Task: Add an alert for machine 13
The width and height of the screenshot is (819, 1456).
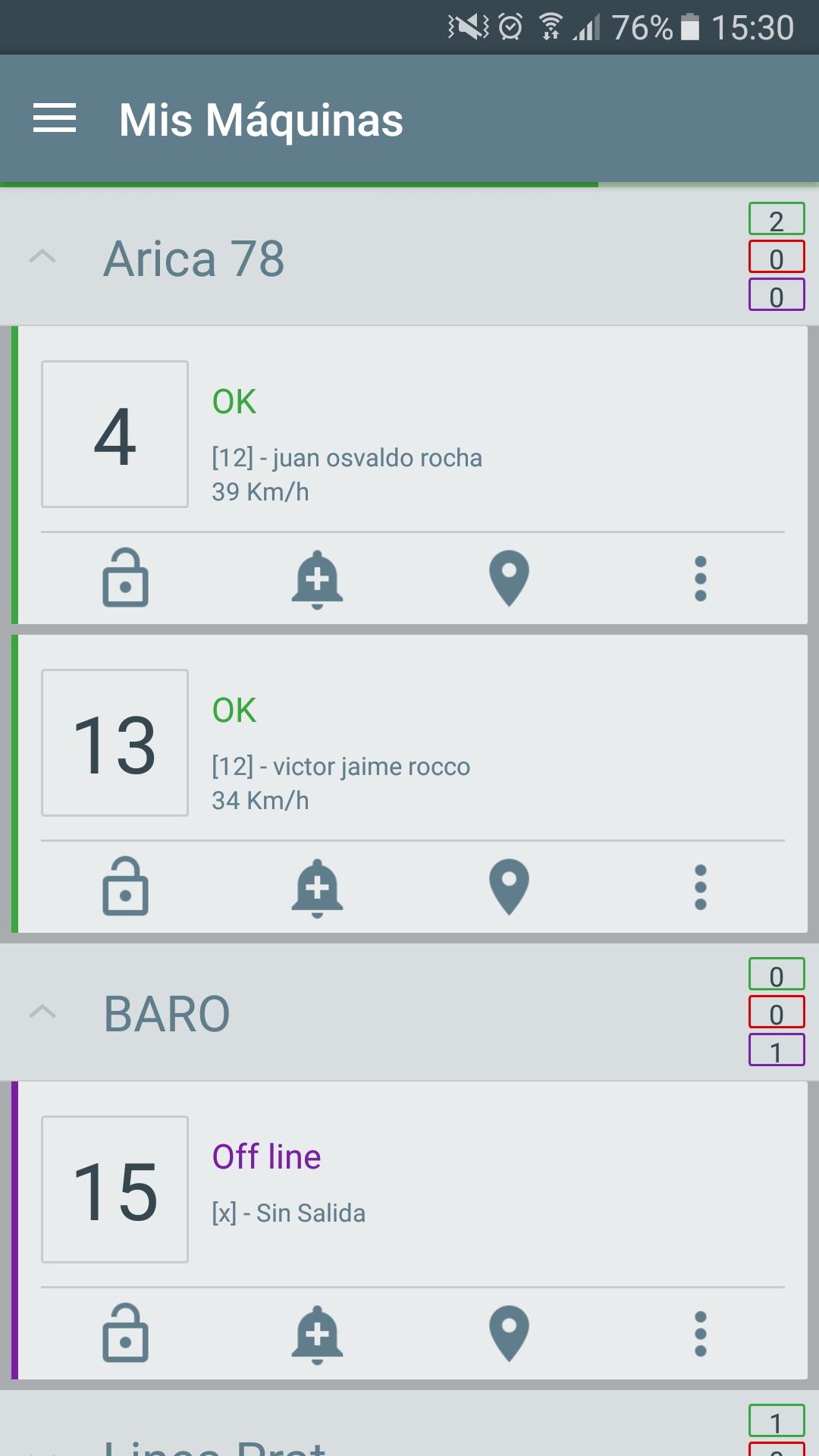Action: [317, 888]
